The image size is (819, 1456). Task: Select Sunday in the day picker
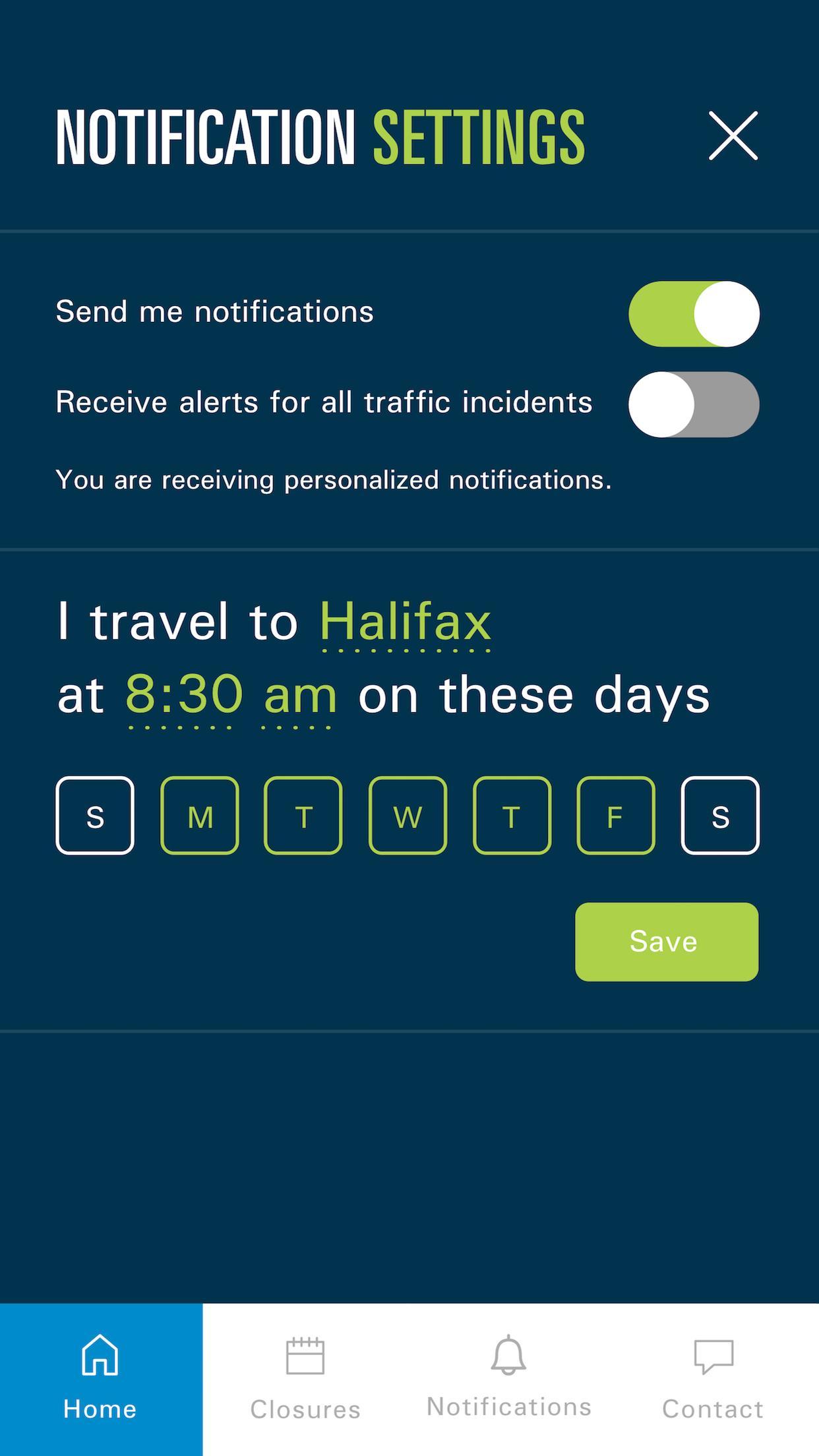pos(95,816)
